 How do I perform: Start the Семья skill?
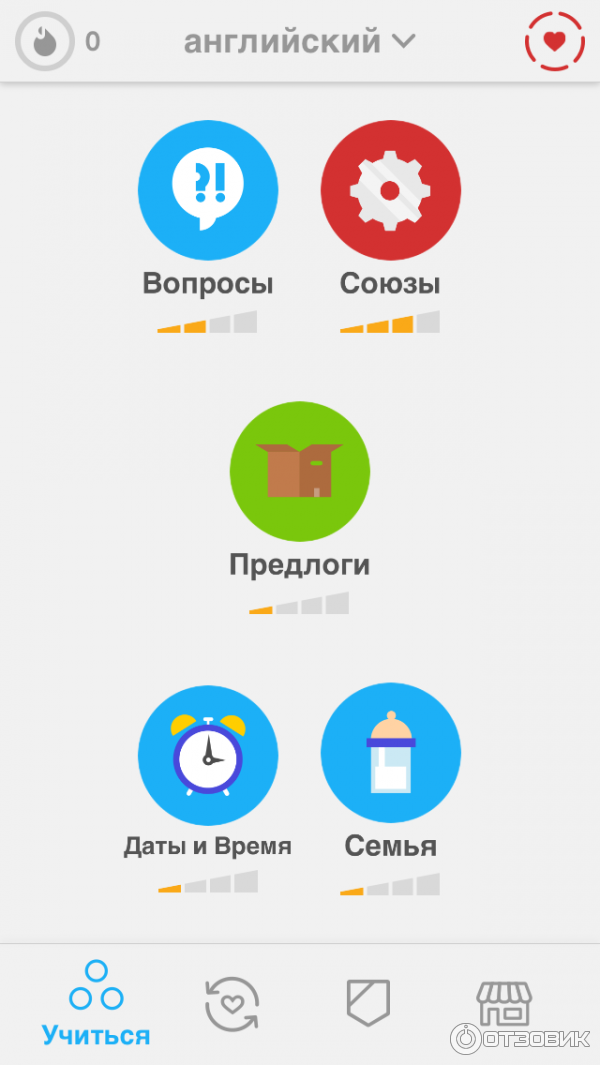(x=390, y=755)
